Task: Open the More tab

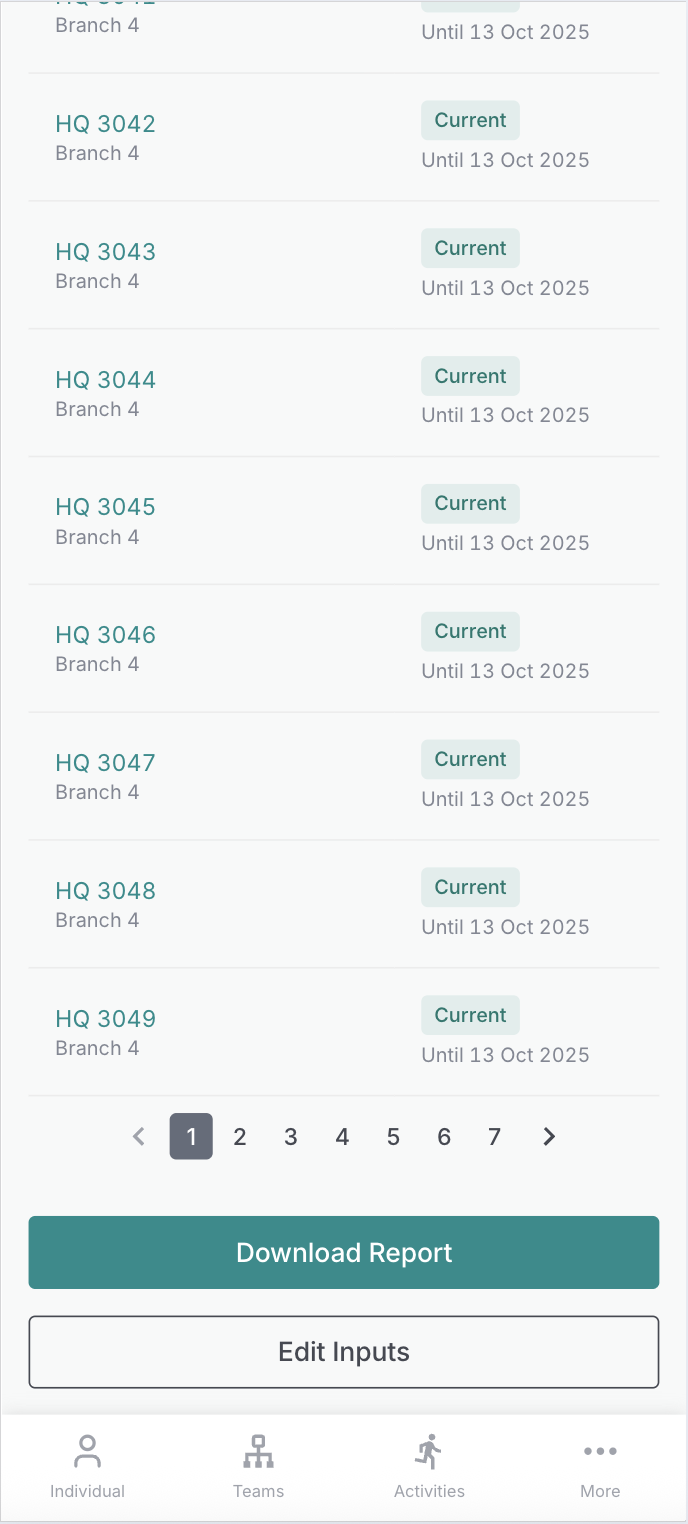Action: (600, 1467)
